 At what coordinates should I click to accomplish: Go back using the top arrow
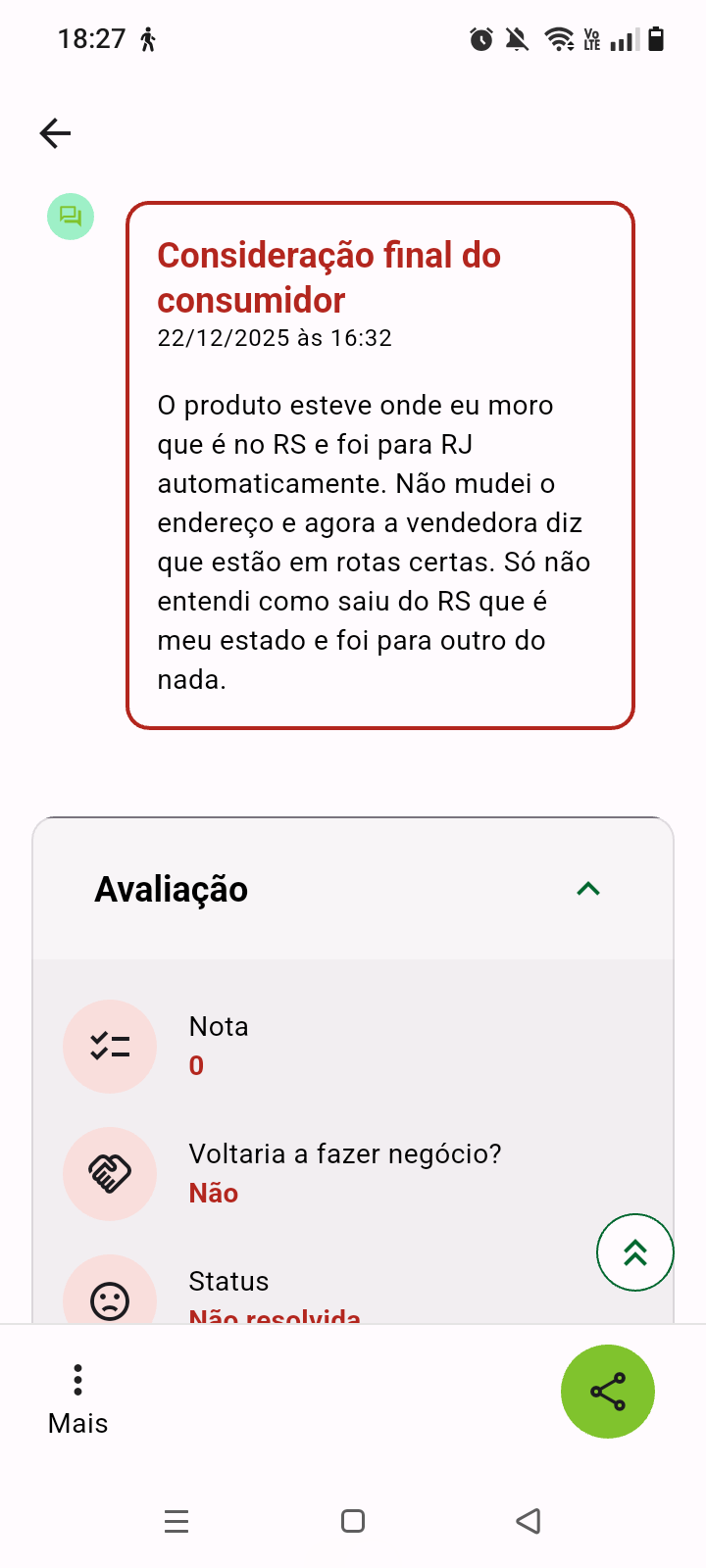click(56, 133)
